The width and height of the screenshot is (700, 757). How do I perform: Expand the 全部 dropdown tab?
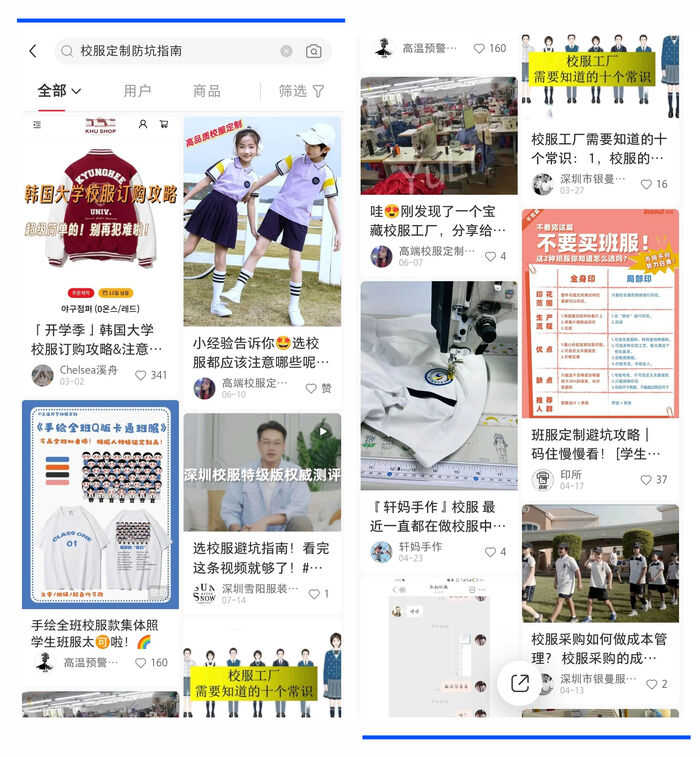[x=59, y=91]
